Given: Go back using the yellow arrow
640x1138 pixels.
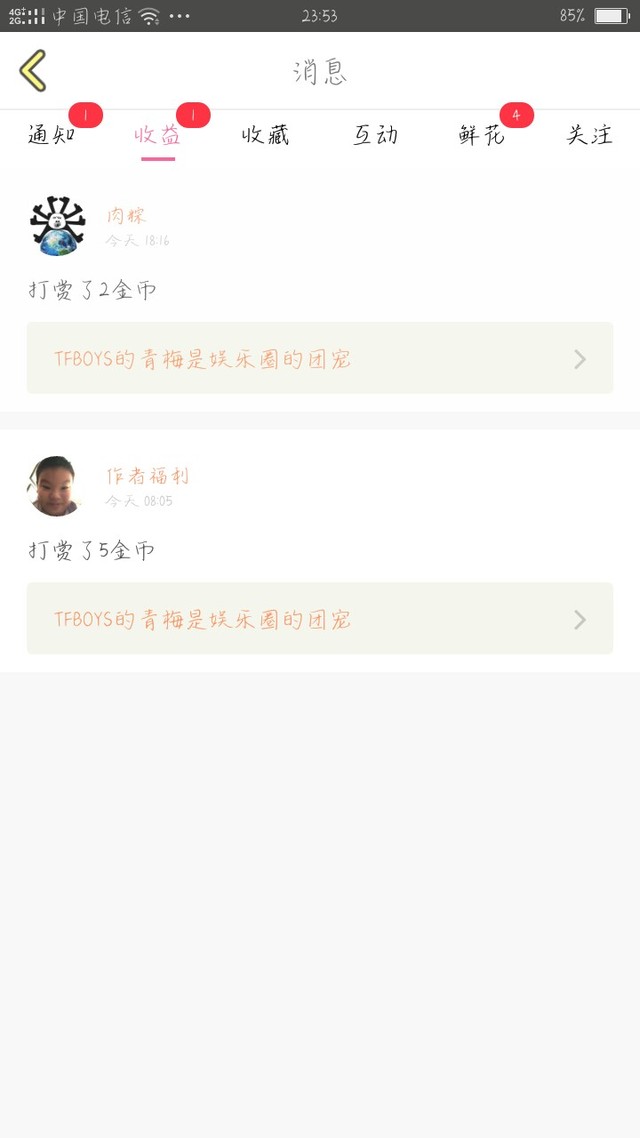Looking at the screenshot, I should (33, 71).
